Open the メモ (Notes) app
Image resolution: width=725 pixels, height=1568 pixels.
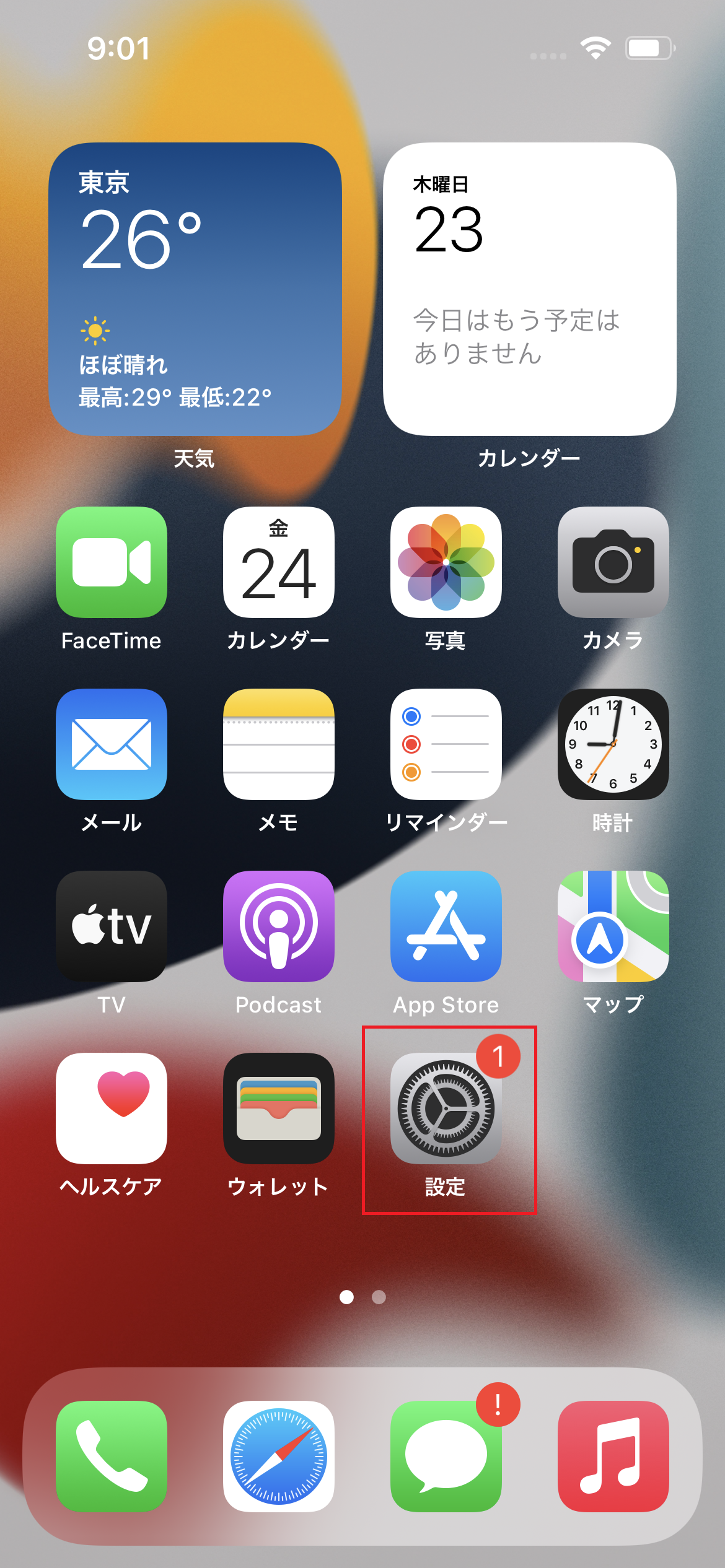pos(279,746)
